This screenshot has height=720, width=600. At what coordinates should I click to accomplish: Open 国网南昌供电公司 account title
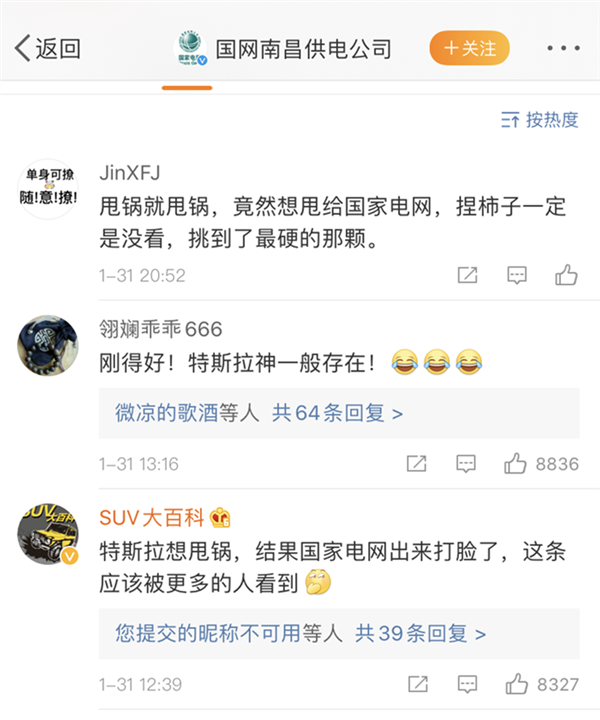(x=303, y=48)
